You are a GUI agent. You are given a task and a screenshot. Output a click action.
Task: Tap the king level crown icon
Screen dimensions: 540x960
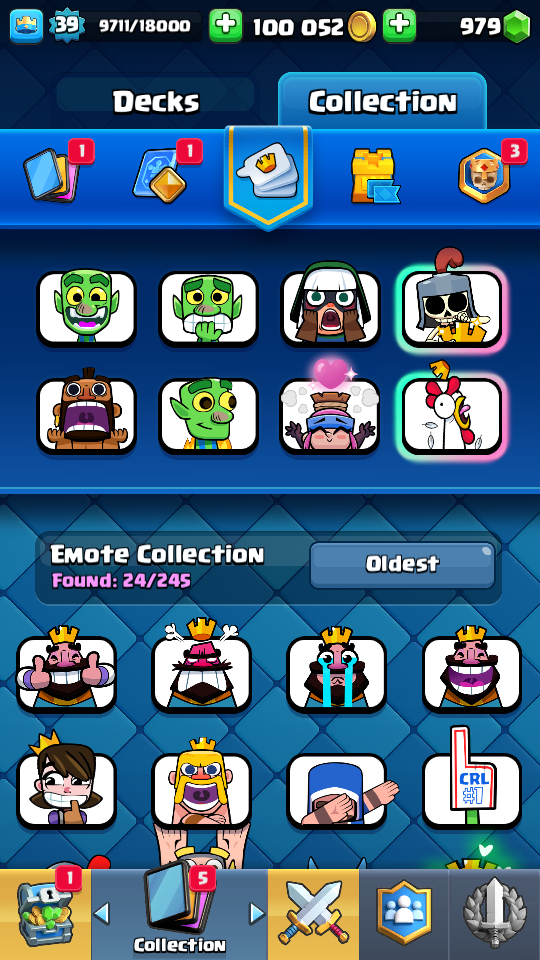[x=26, y=26]
